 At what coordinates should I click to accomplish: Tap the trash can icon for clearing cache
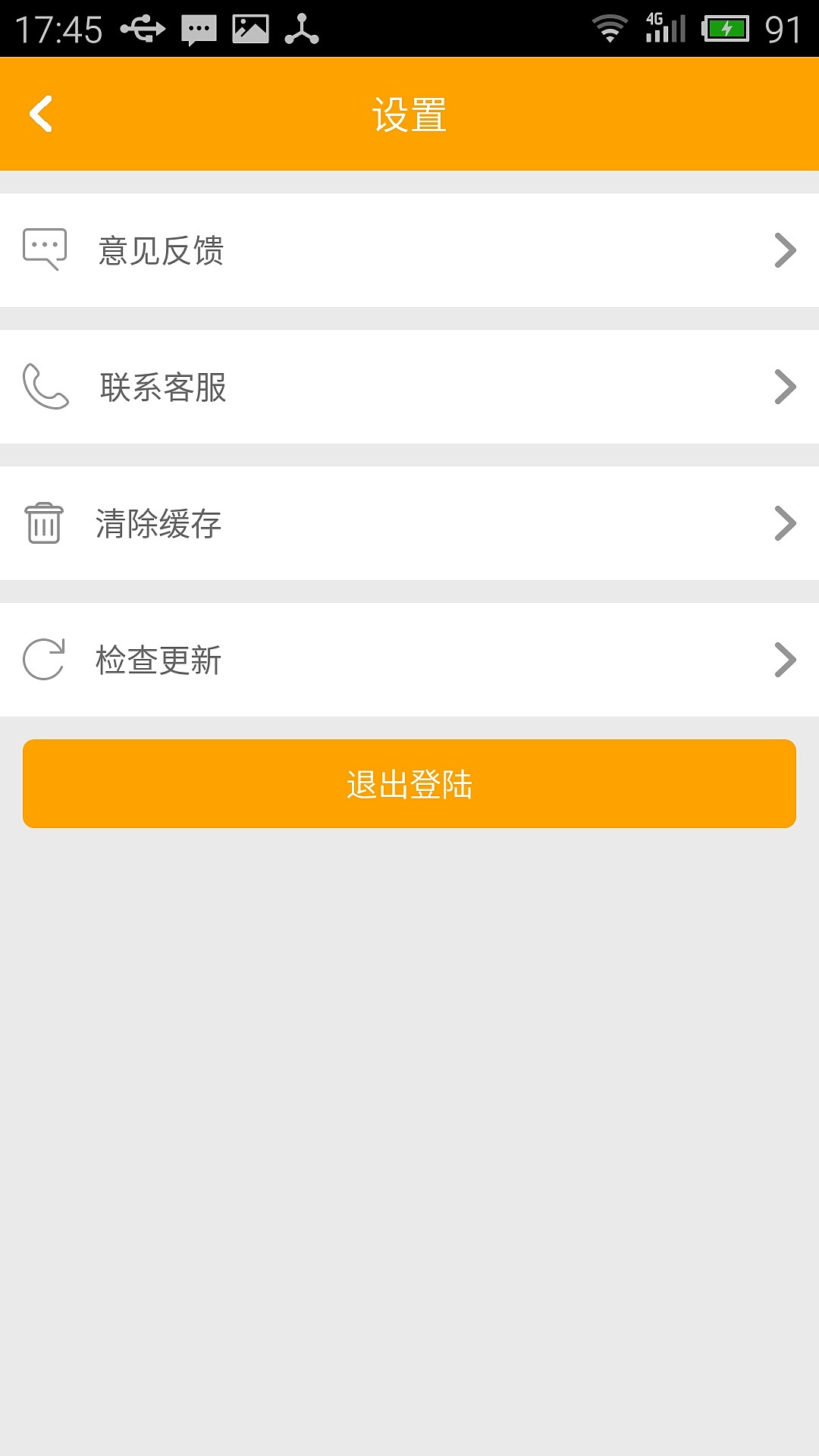point(44,525)
